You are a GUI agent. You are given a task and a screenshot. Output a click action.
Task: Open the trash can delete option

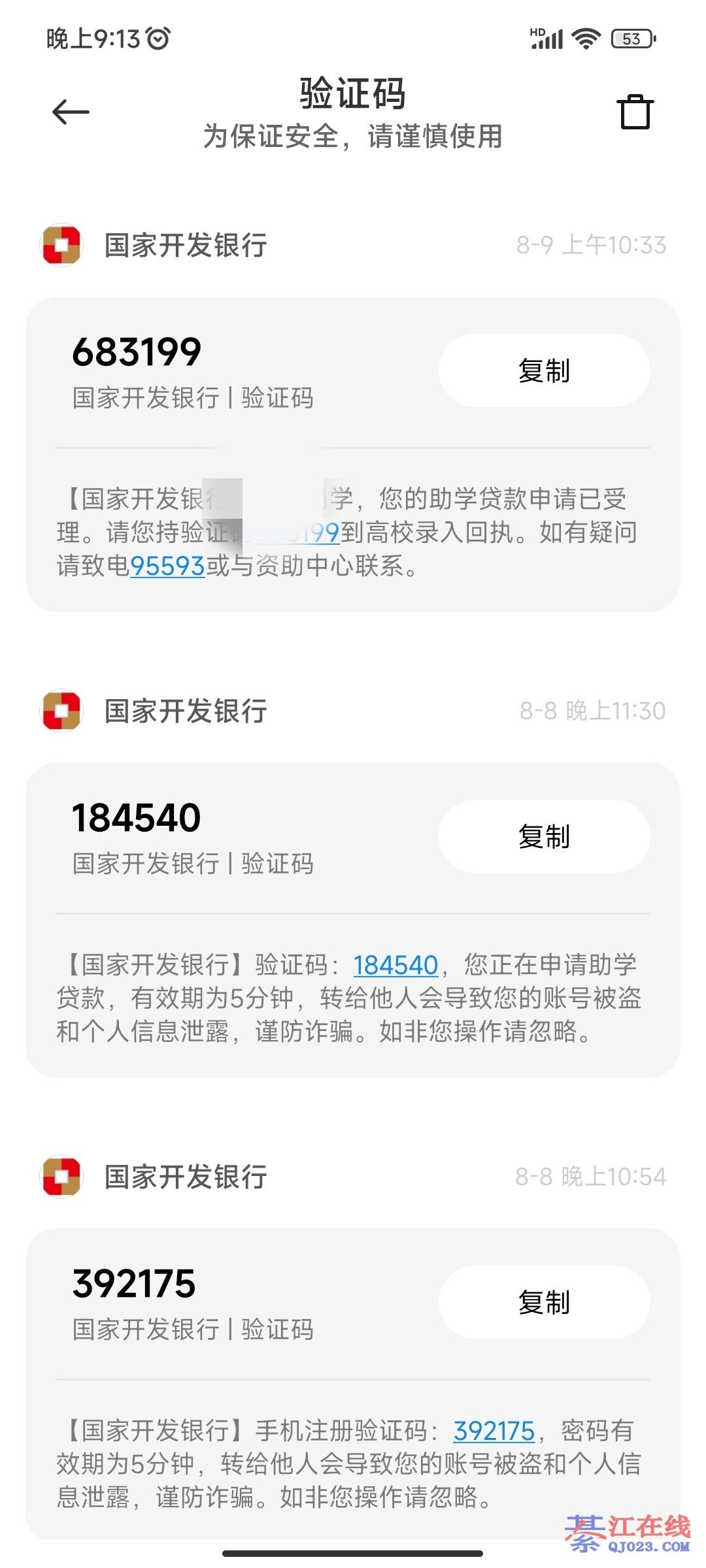pos(635,112)
